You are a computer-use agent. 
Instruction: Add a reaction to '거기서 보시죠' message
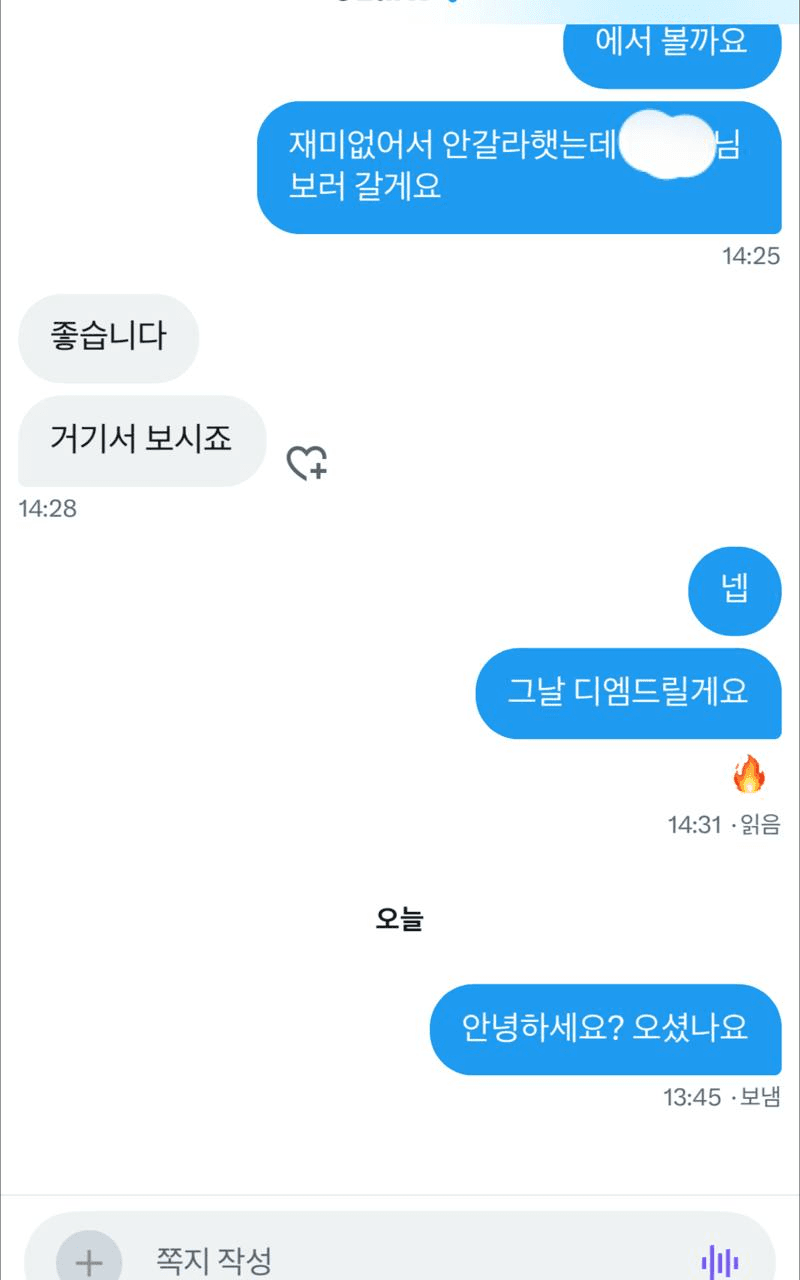[x=307, y=462]
